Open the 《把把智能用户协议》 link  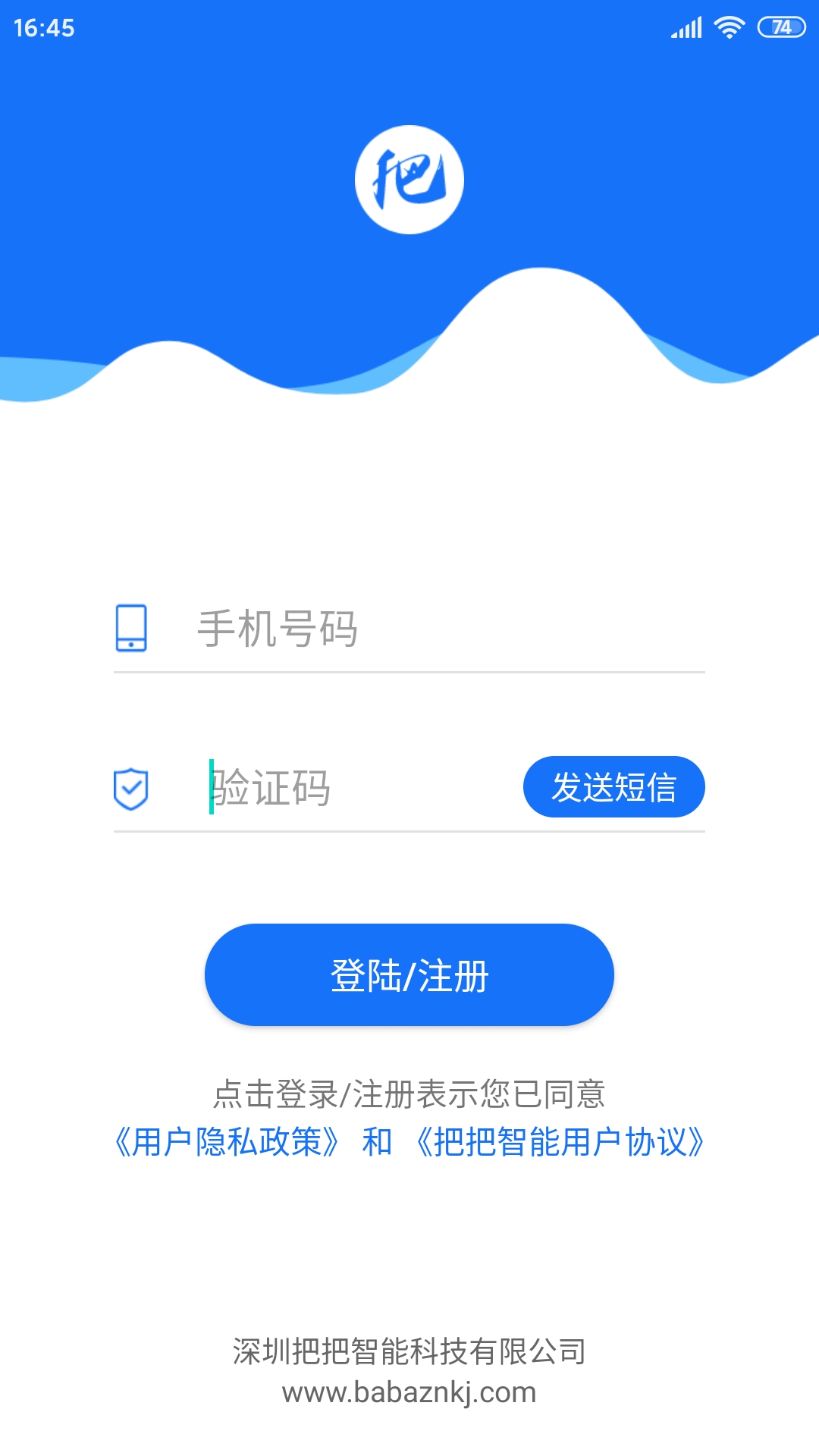560,1142
